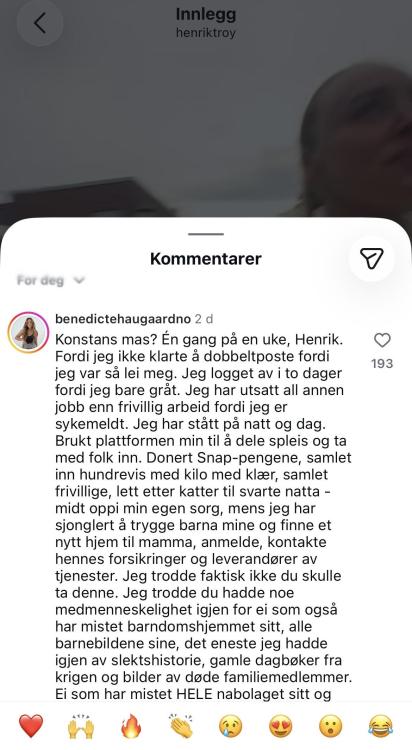React with the heart-eyes emoji
The image size is (412, 750).
point(281,726)
